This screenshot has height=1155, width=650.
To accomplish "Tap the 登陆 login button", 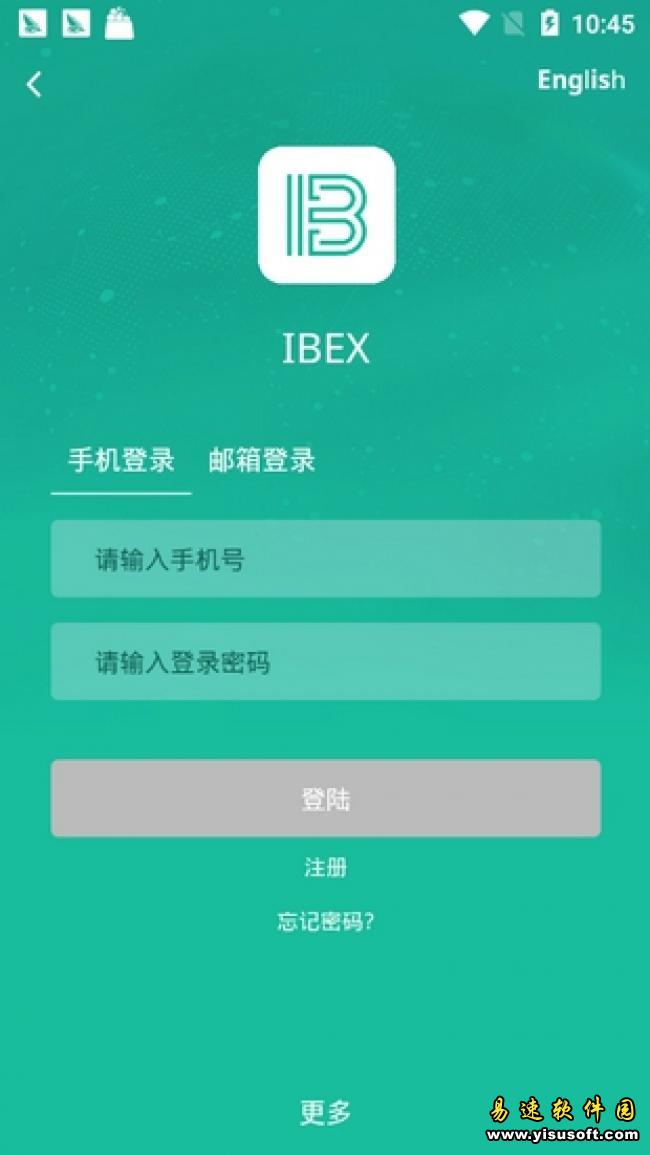I will [326, 798].
